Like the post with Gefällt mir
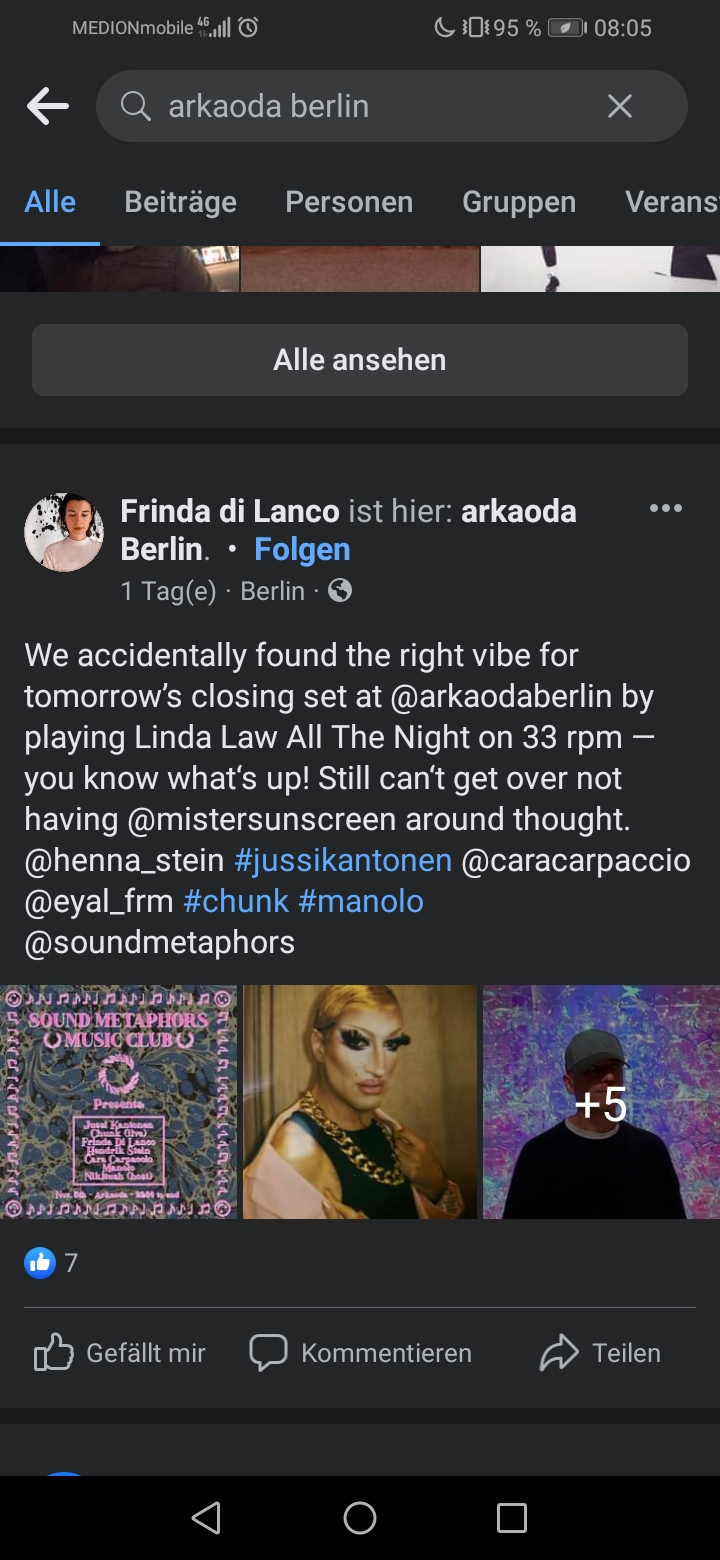Image resolution: width=720 pixels, height=1560 pixels. 120,1353
